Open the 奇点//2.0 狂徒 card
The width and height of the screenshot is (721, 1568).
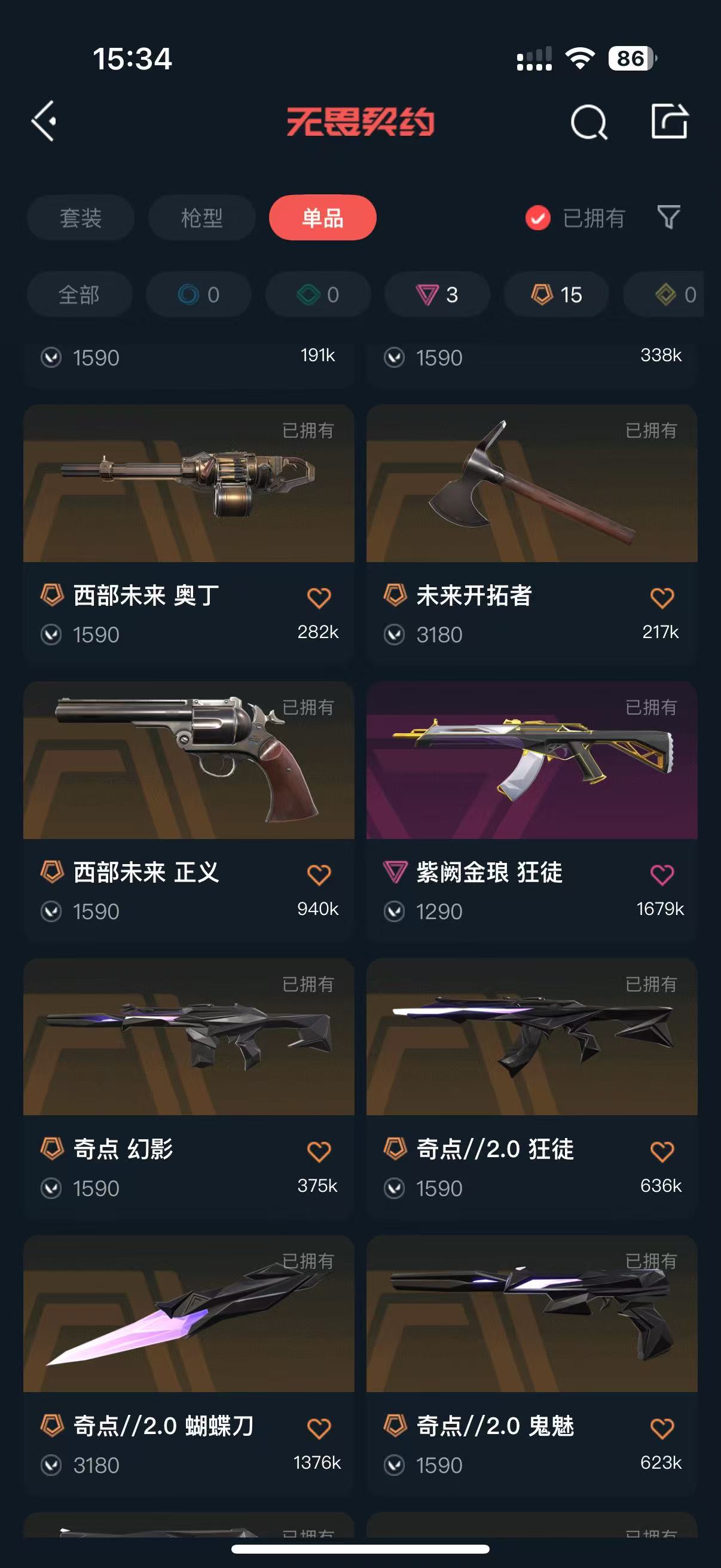(531, 1088)
